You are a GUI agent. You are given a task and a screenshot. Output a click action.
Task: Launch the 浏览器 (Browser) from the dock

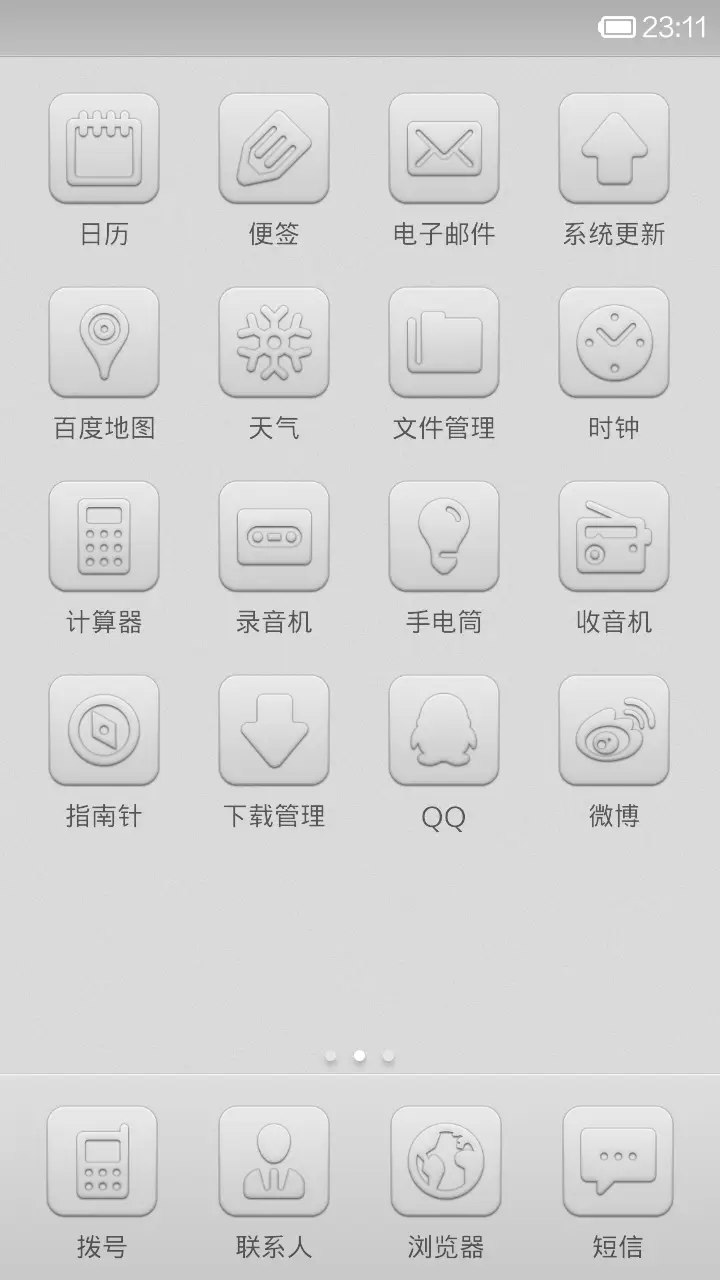coord(444,1162)
